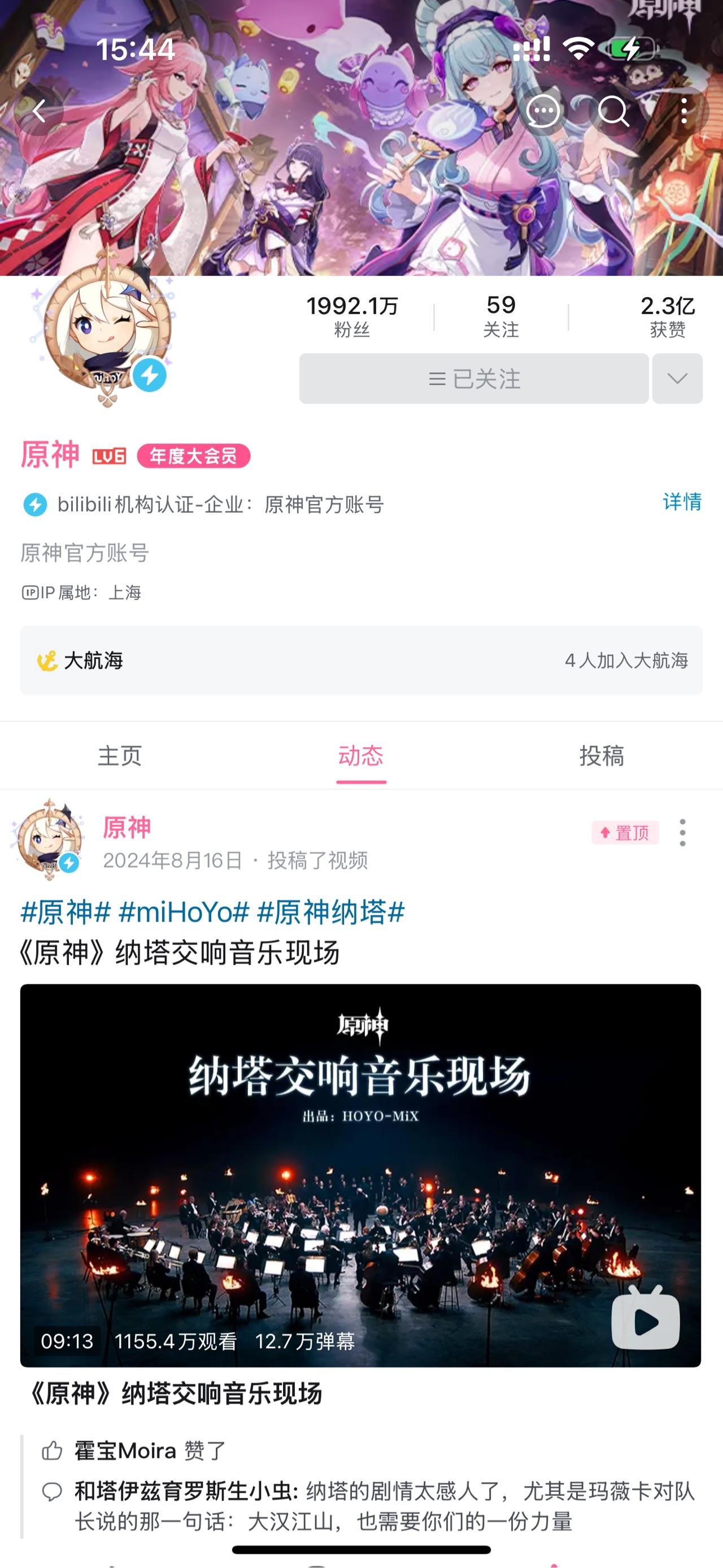
Task: Open the #miHoYo# hashtag
Action: tap(184, 912)
